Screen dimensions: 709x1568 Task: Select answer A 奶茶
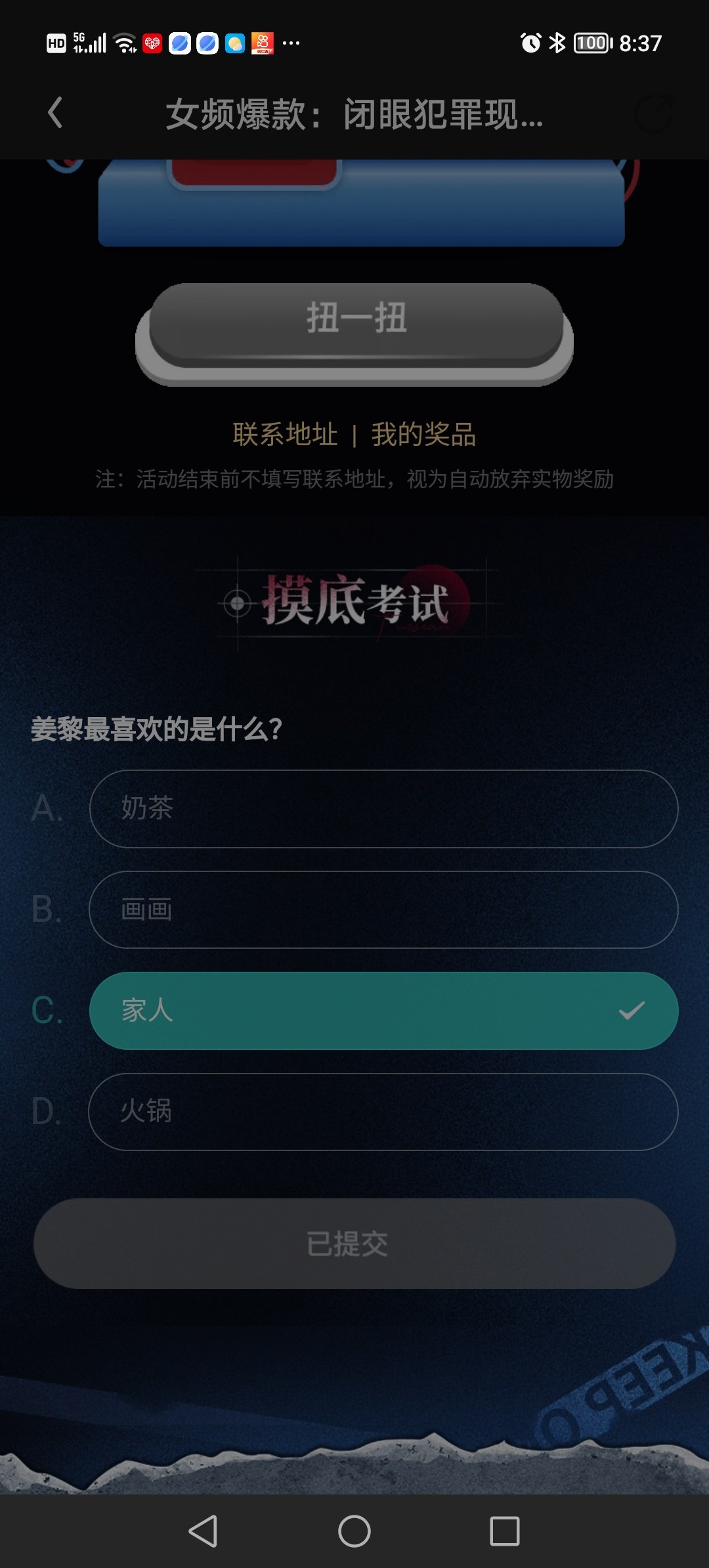pos(383,808)
